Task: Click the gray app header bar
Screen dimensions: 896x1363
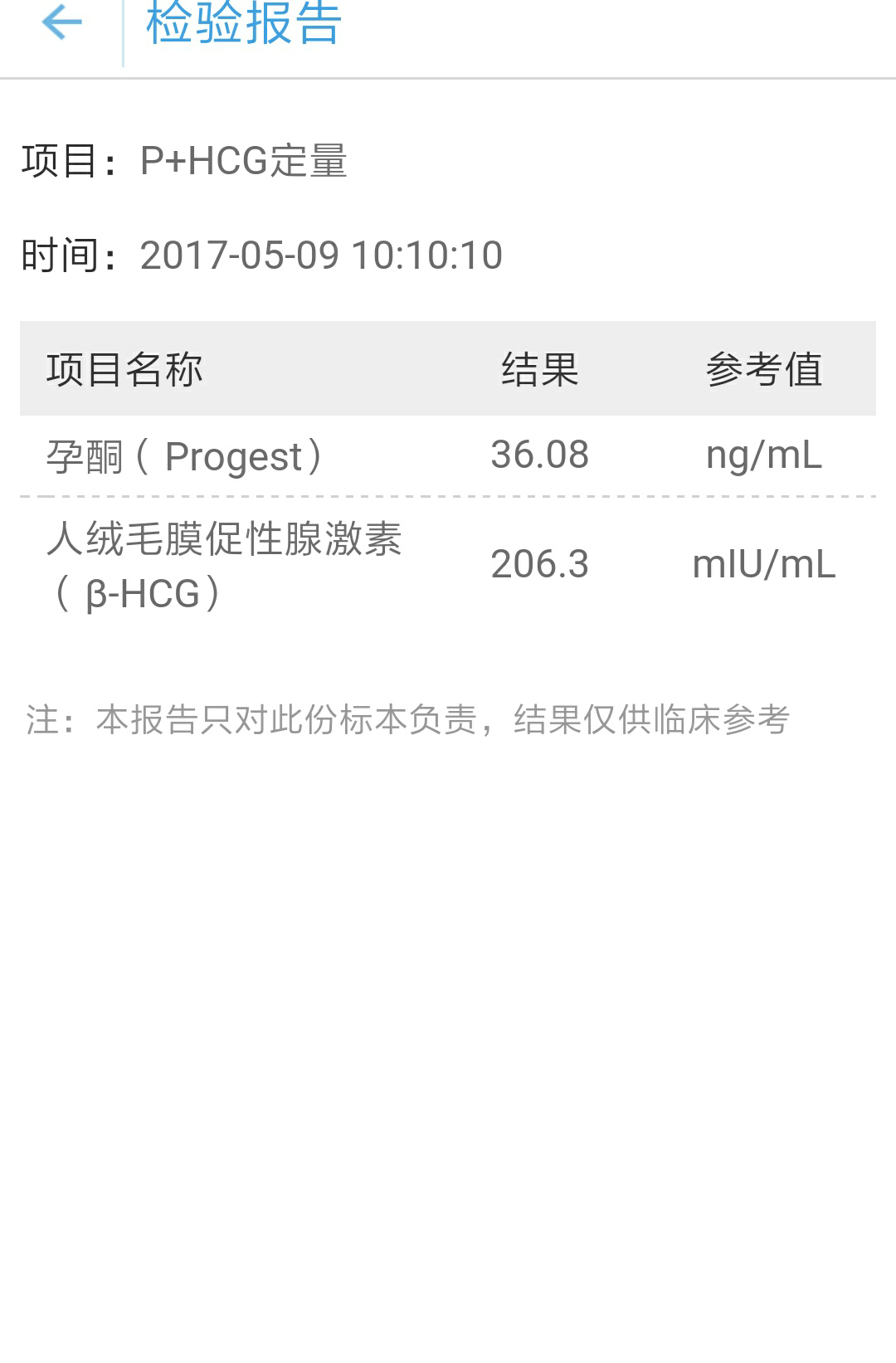Action: point(448,37)
